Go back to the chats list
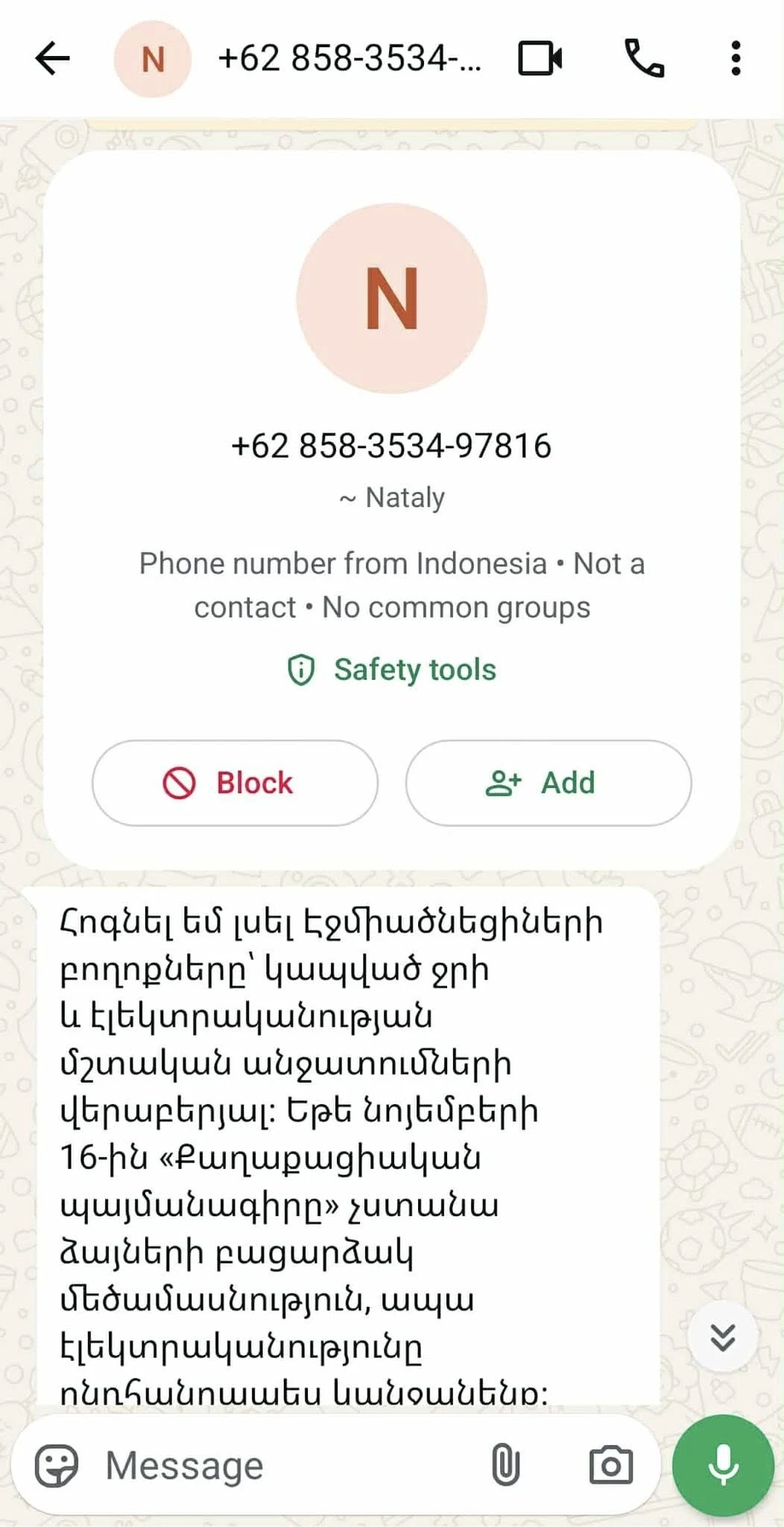 pos(52,58)
